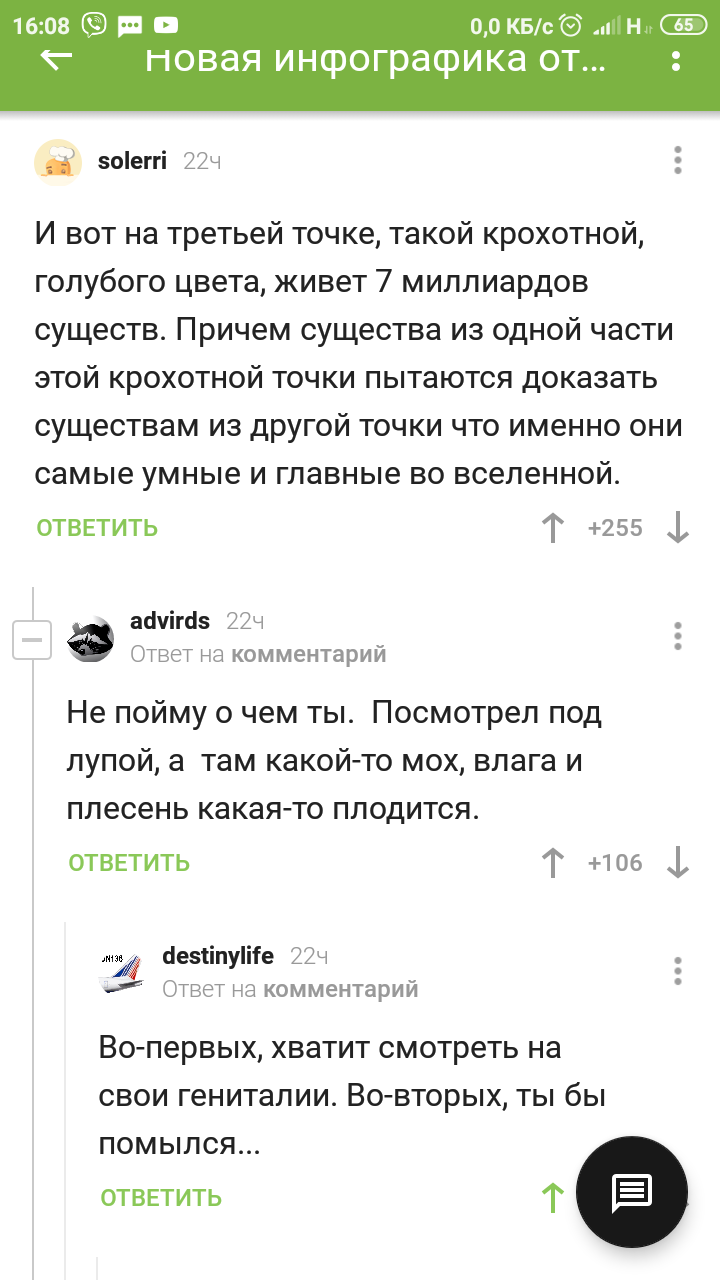This screenshot has width=720, height=1280.
Task: Open destinylife's profile by username
Action: click(218, 956)
